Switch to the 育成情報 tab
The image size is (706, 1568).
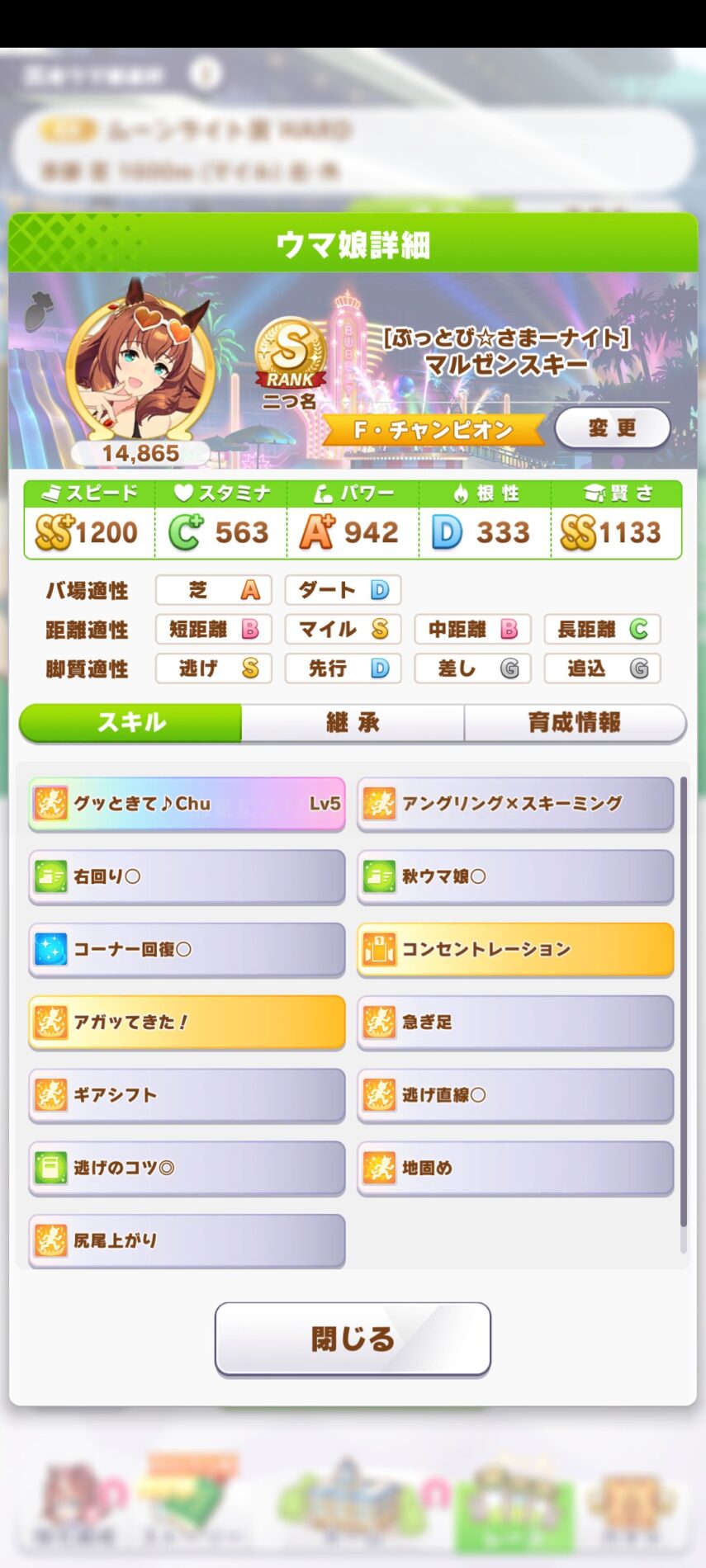point(574,723)
